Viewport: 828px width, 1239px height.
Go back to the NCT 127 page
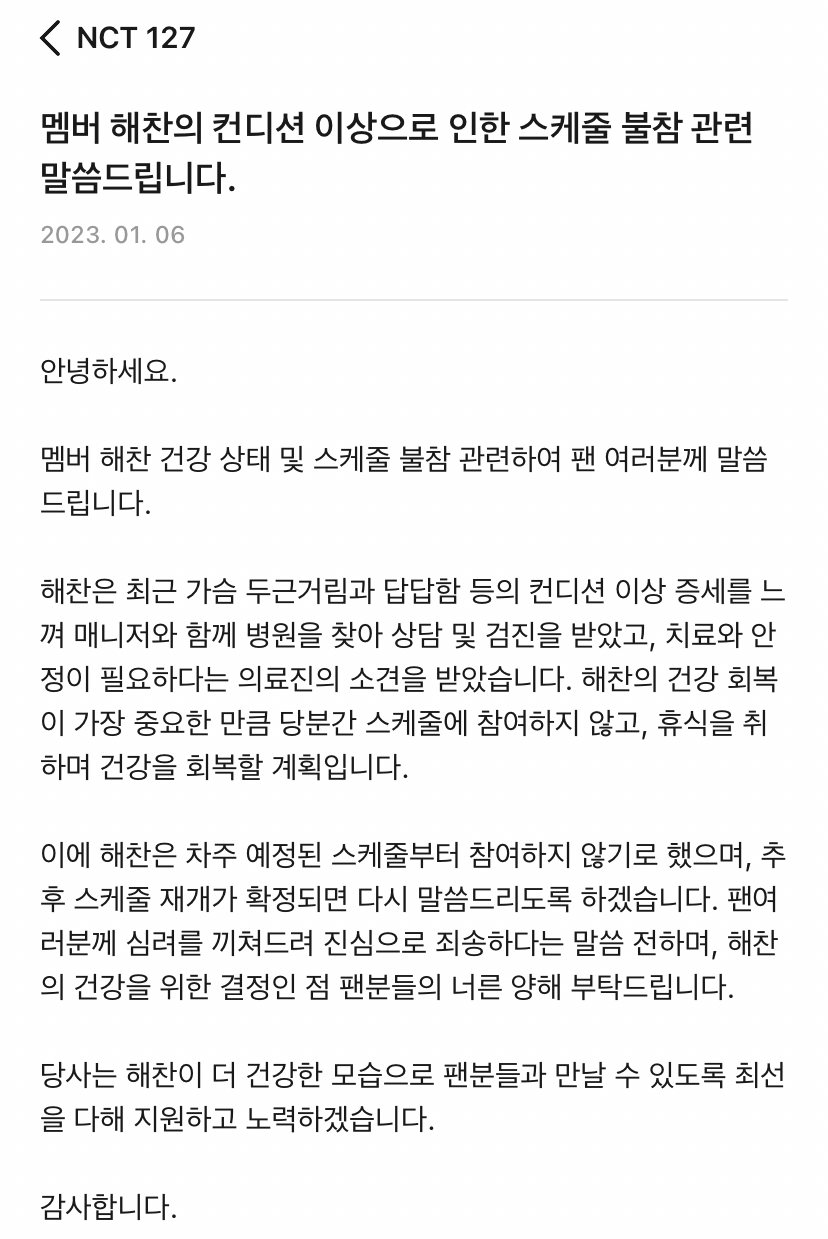pos(52,38)
